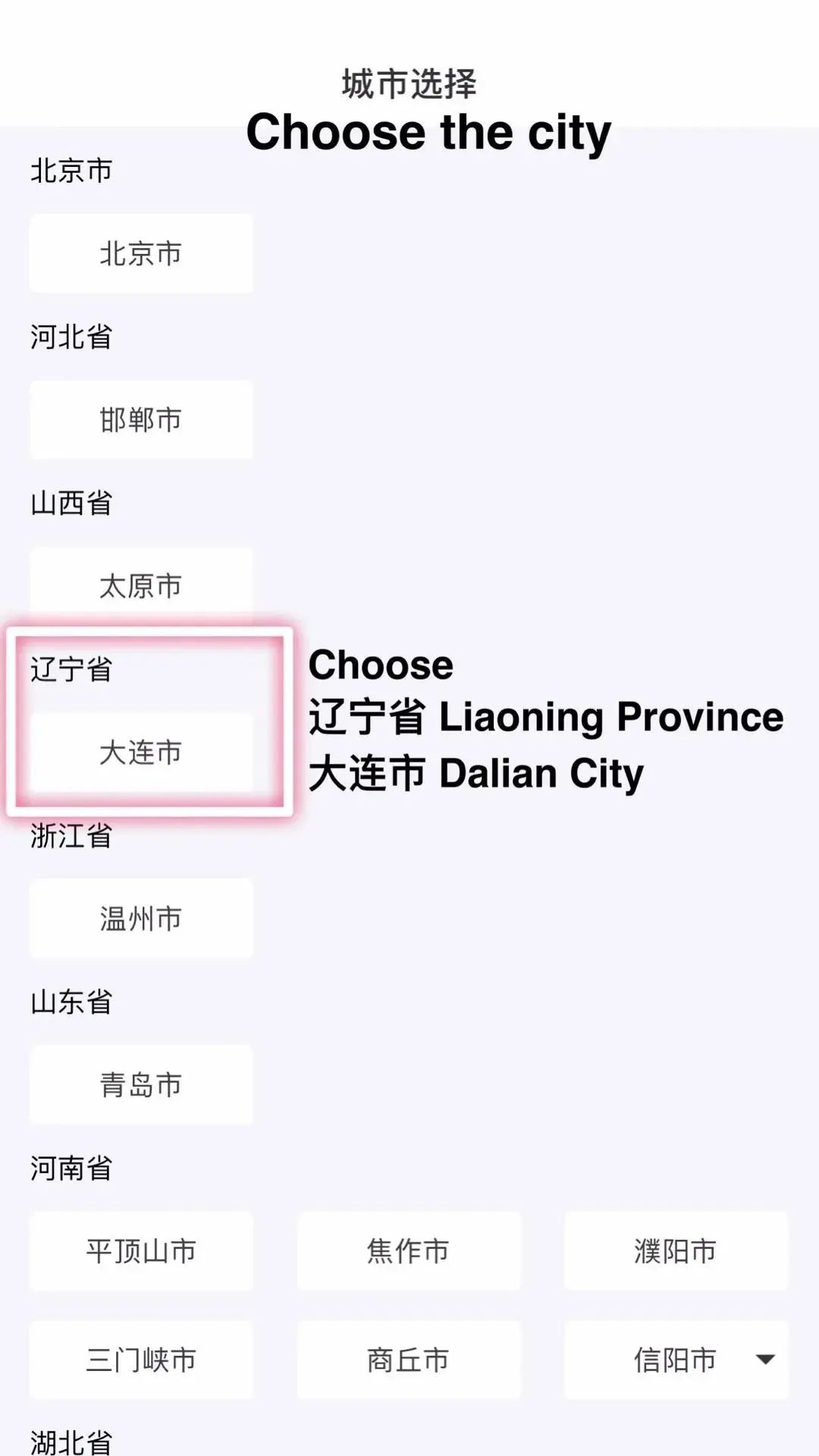Click the 山东省 province header
819x1456 pixels.
pyautogui.click(x=71, y=1003)
